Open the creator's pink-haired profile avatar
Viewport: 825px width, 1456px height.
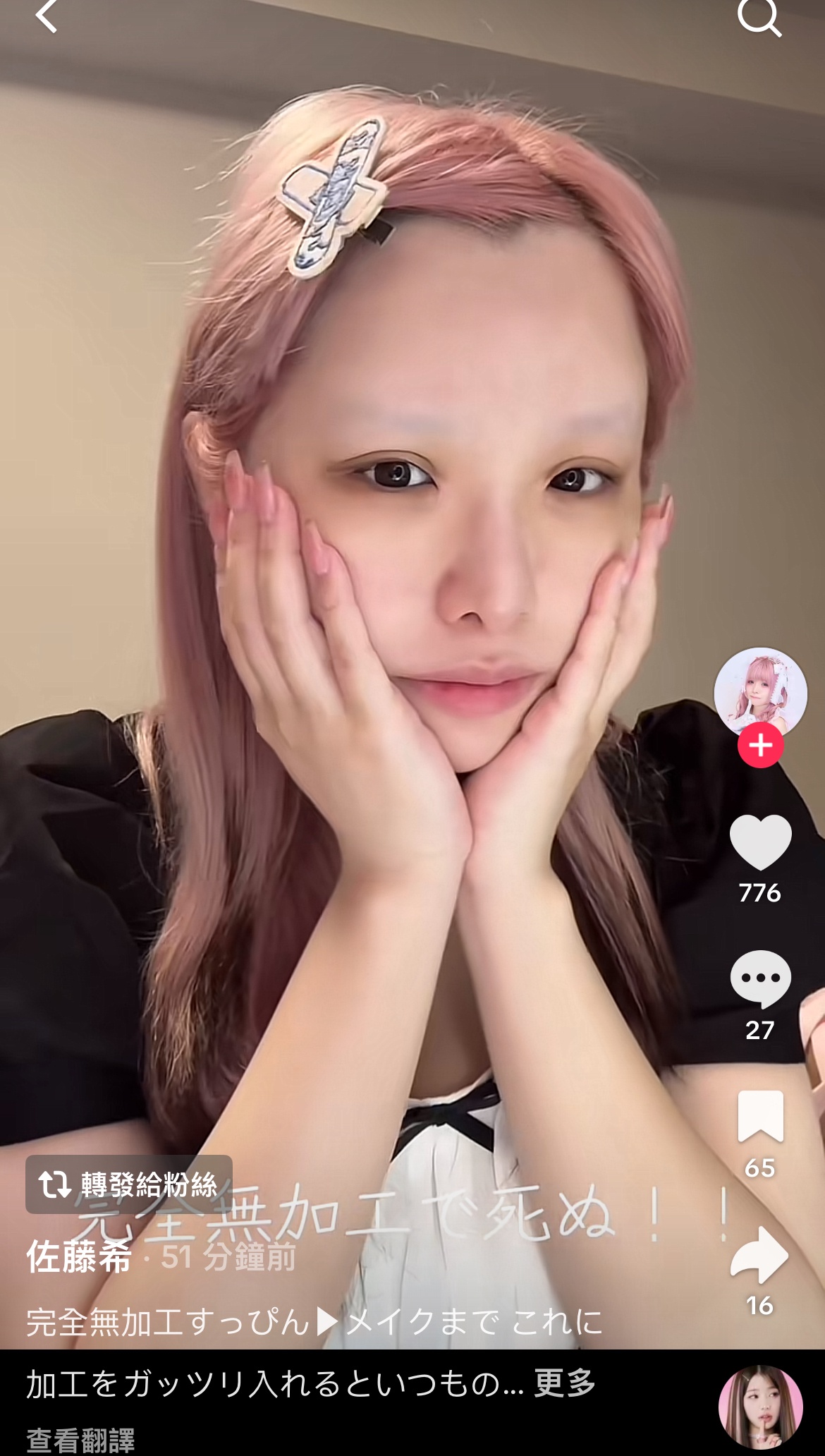760,693
